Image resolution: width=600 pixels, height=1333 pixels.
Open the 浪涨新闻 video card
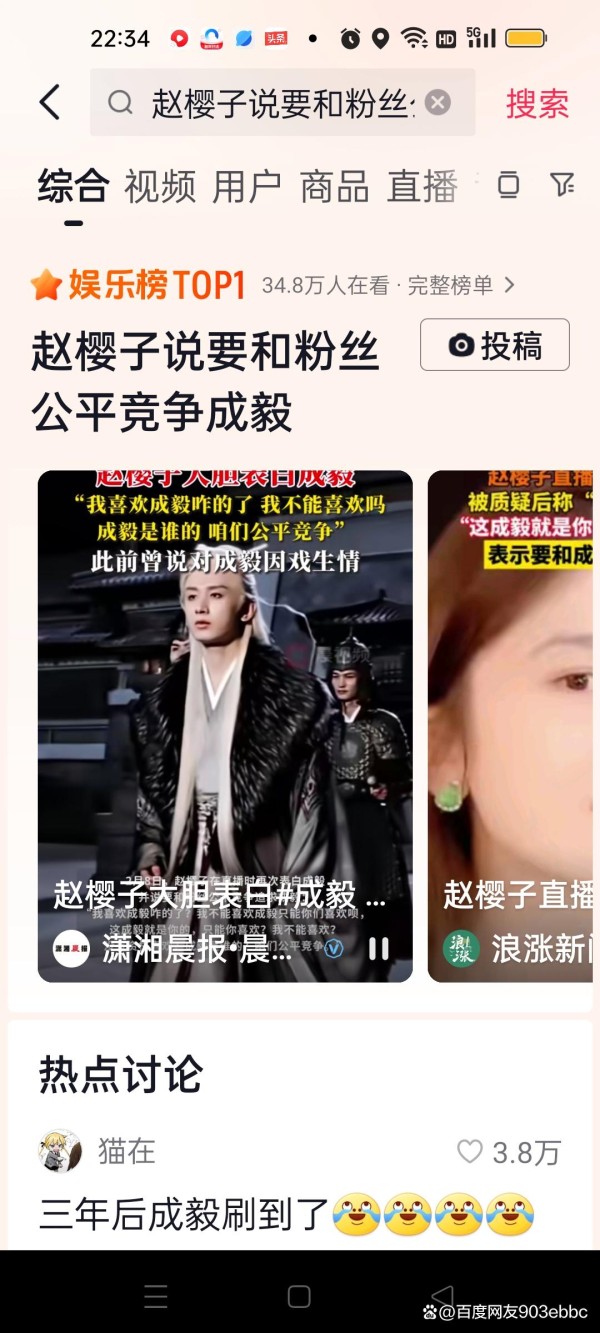512,726
